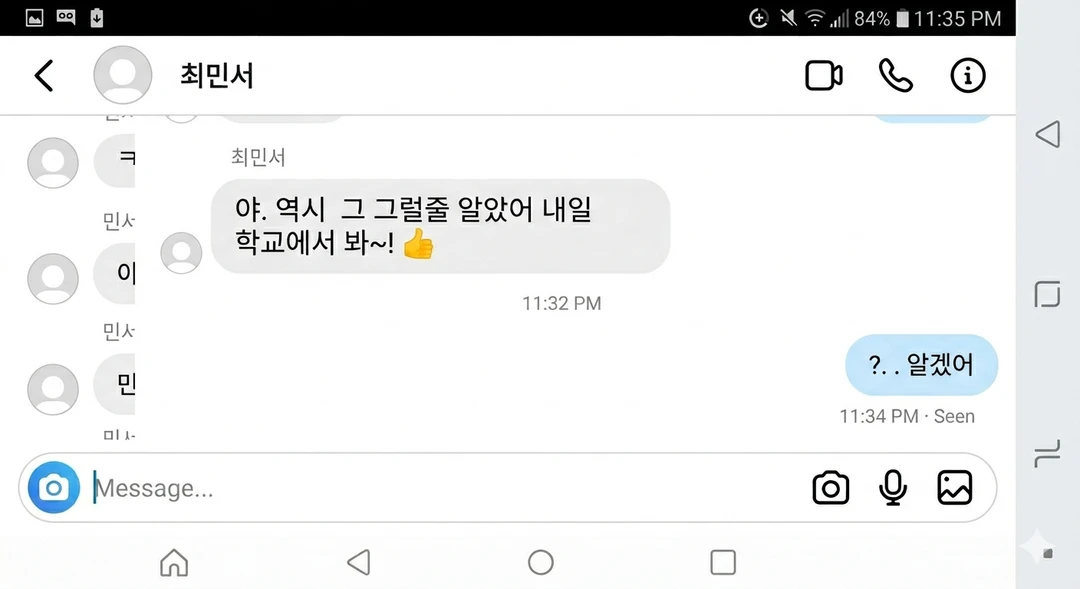Open the gallery image picker

[954, 488]
